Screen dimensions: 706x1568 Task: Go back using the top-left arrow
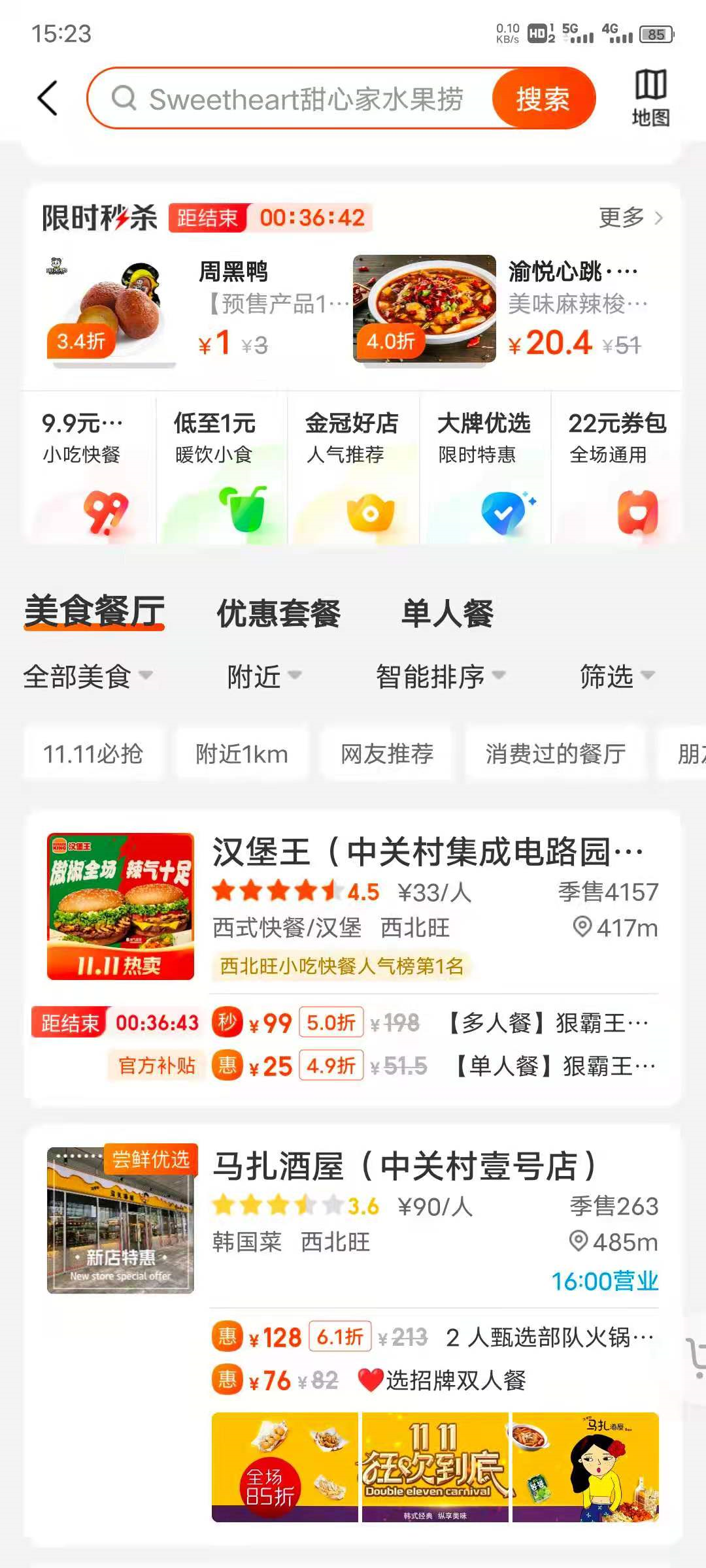coord(48,99)
